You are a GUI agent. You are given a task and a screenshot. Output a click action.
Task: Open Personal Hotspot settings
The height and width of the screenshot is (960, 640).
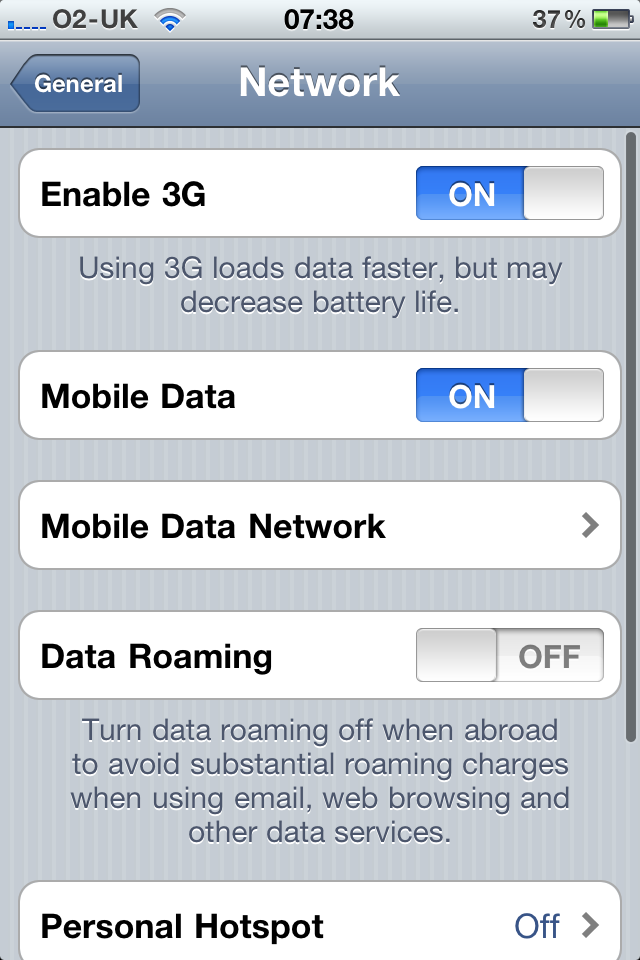pyautogui.click(x=320, y=925)
